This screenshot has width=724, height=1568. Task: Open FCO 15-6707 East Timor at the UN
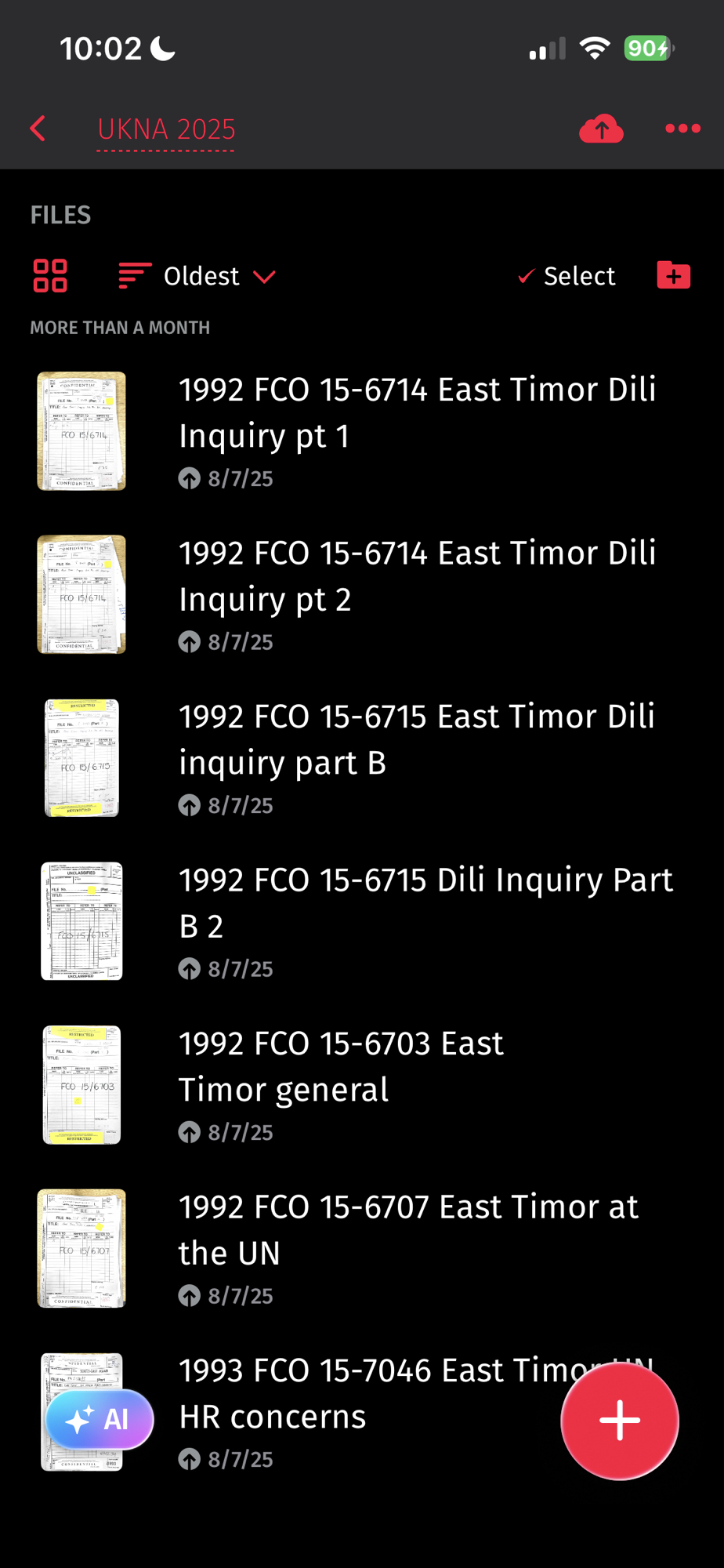pyautogui.click(x=408, y=1229)
